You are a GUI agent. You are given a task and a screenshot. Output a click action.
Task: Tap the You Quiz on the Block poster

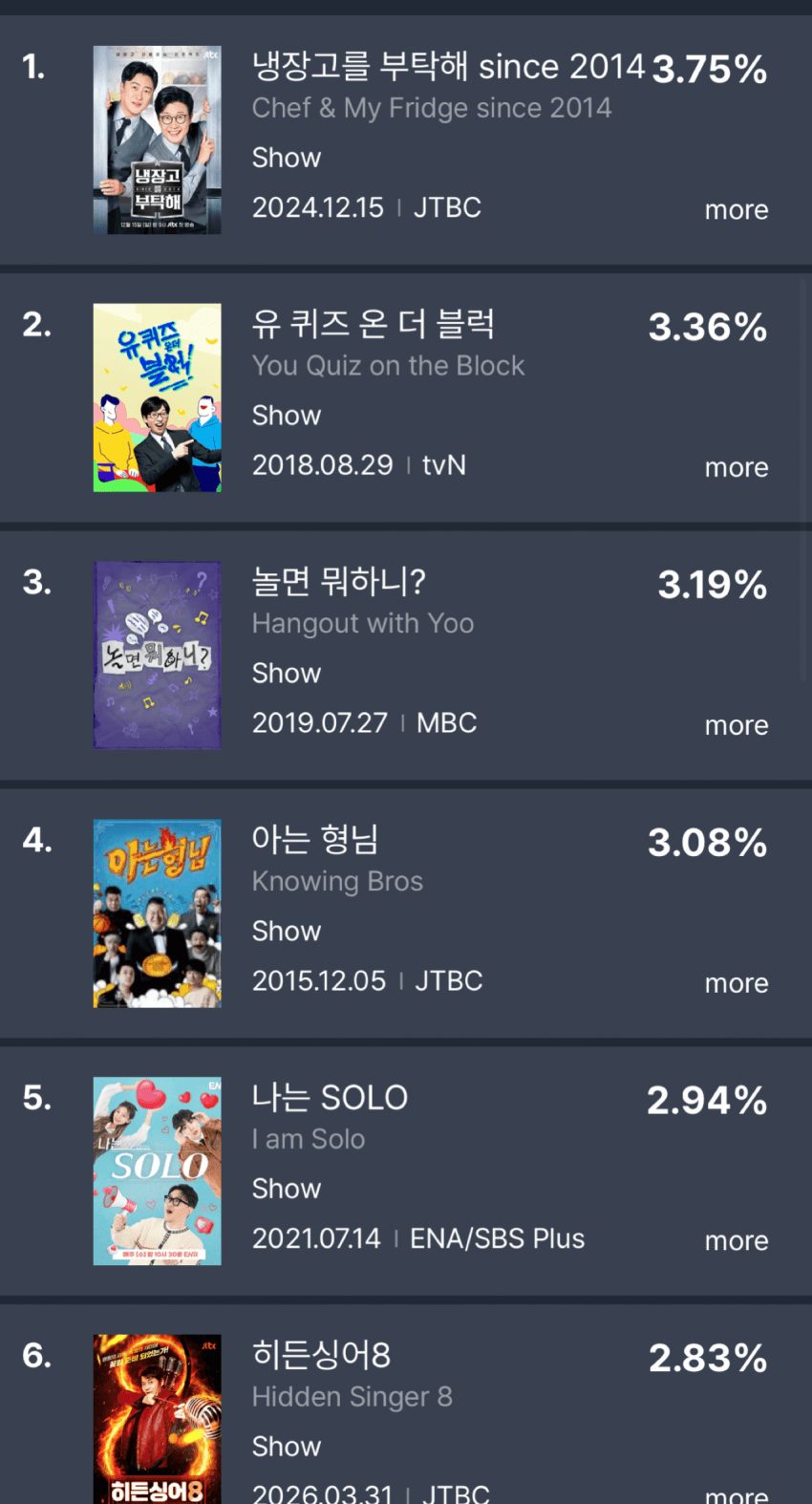157,397
